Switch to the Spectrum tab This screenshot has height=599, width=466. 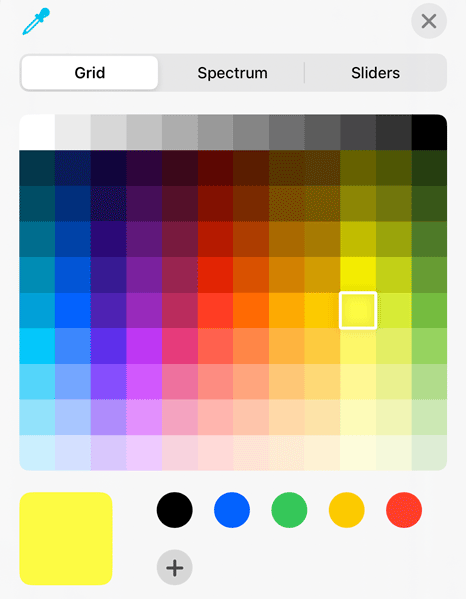(x=232, y=73)
